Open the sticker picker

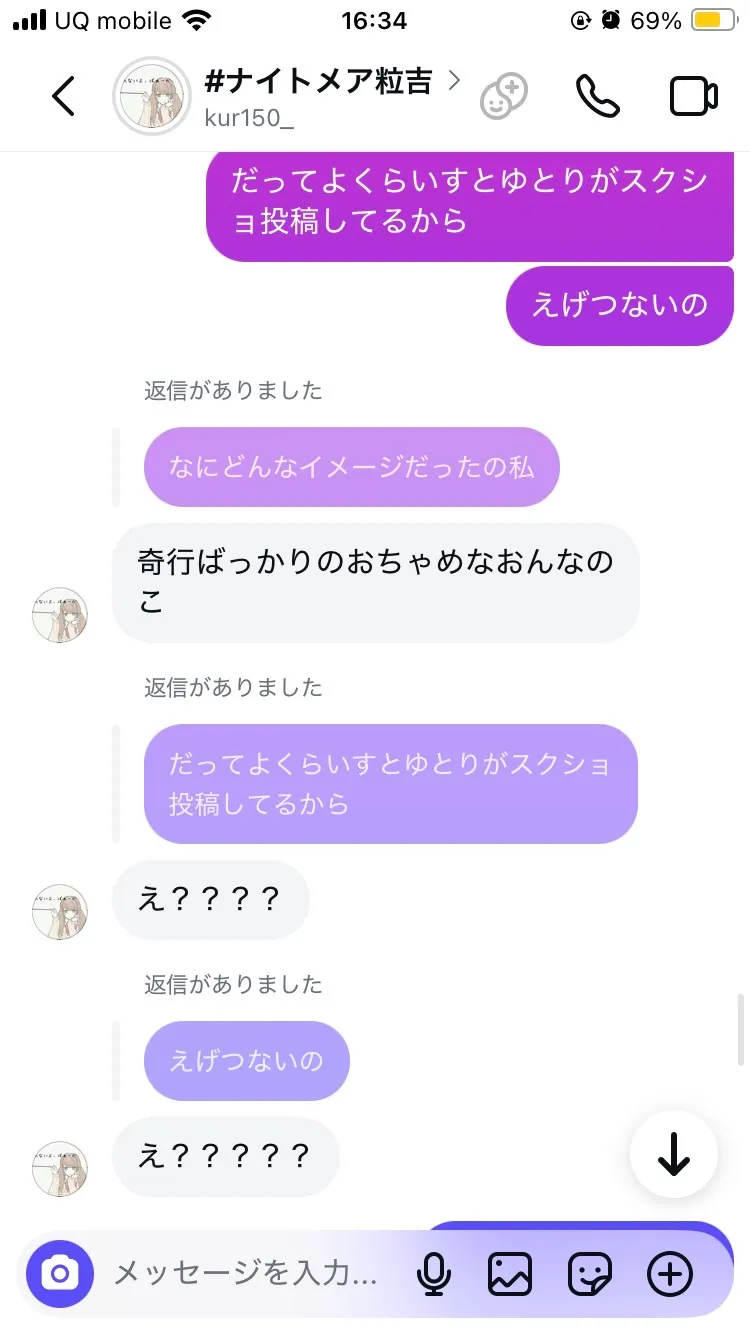pos(590,1273)
